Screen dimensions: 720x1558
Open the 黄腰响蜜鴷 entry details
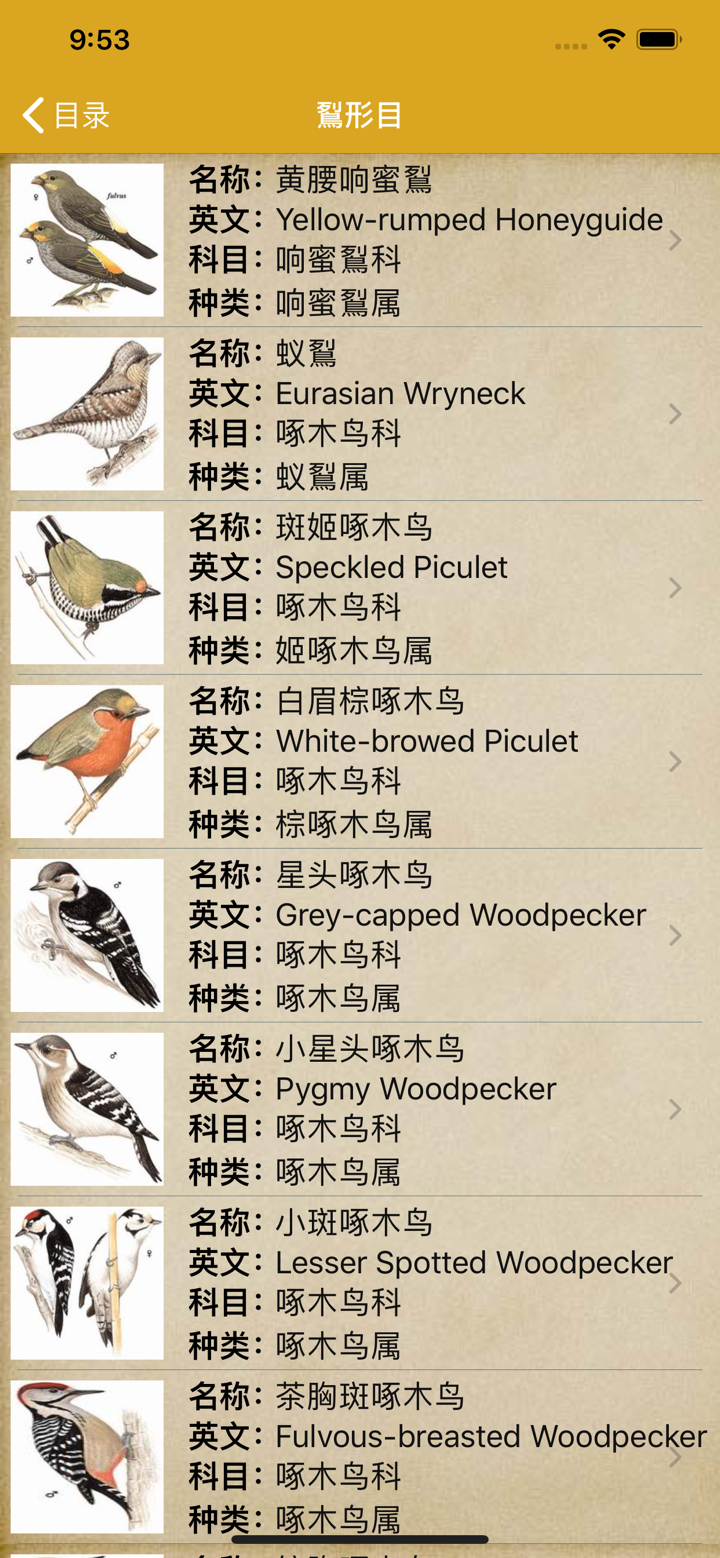coord(400,239)
